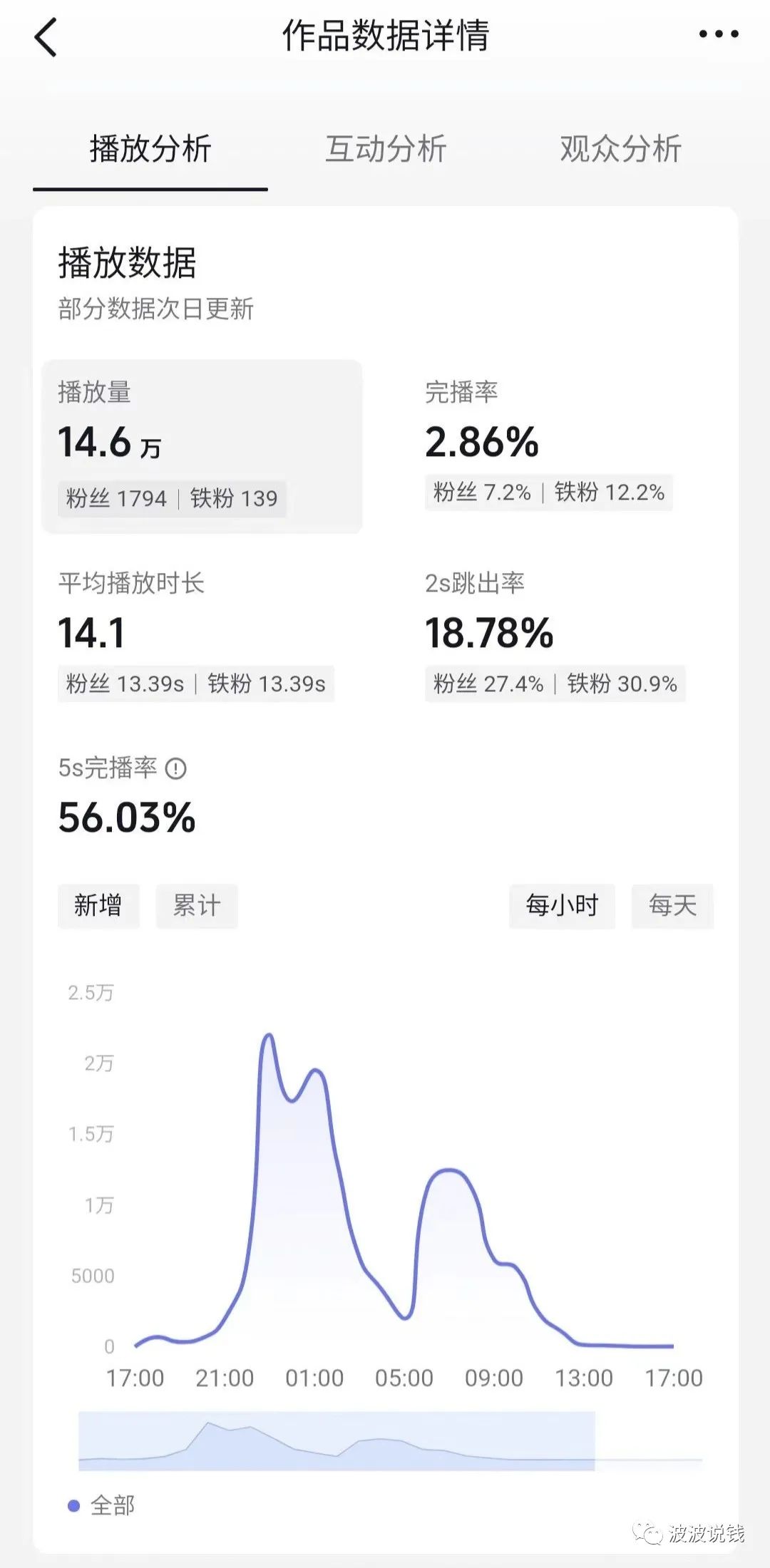The image size is (770, 1568).
Task: Show data by 每小时
Action: (562, 906)
